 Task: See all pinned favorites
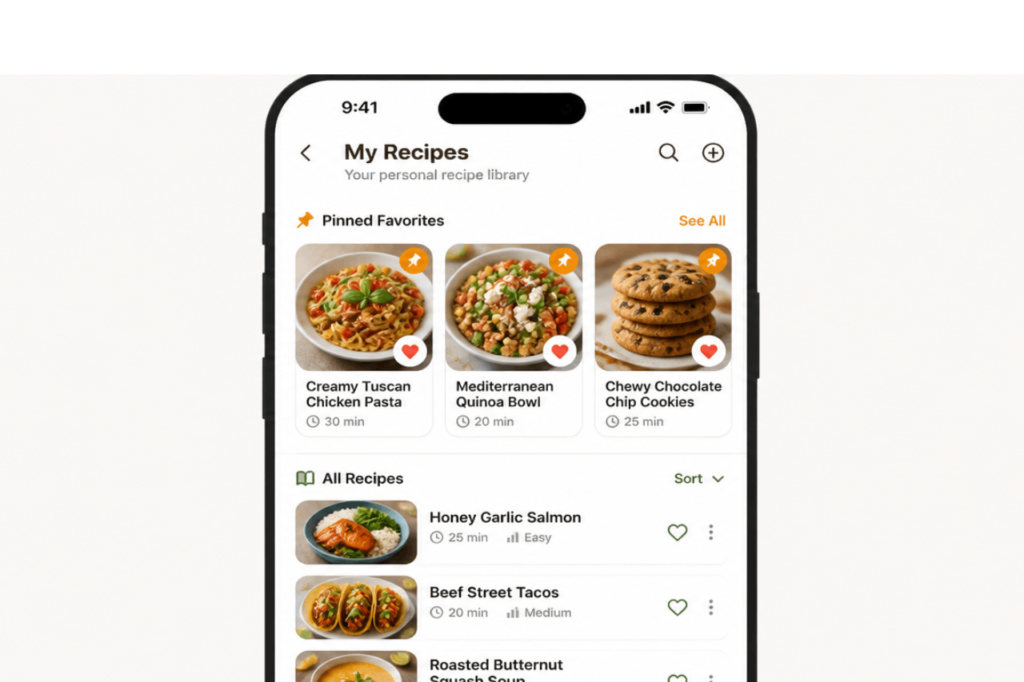702,221
